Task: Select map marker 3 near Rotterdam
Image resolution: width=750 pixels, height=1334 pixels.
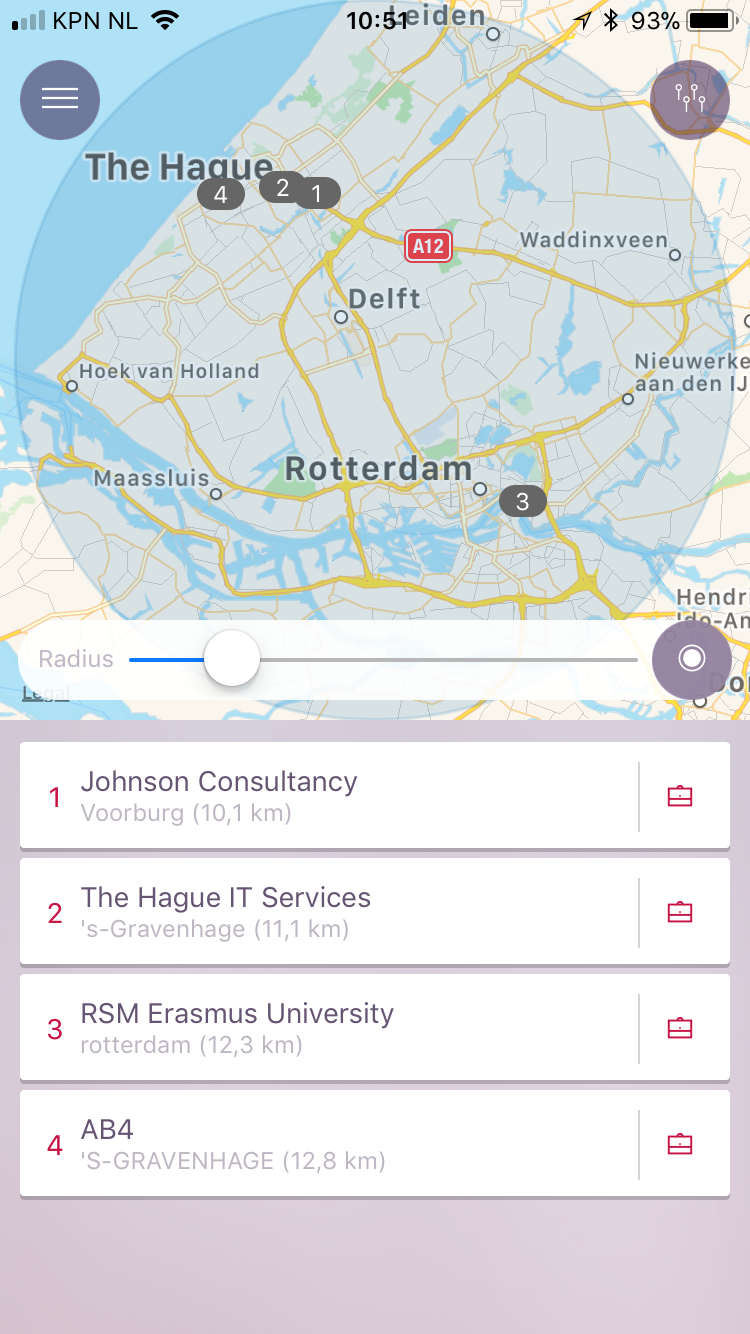Action: coord(522,501)
